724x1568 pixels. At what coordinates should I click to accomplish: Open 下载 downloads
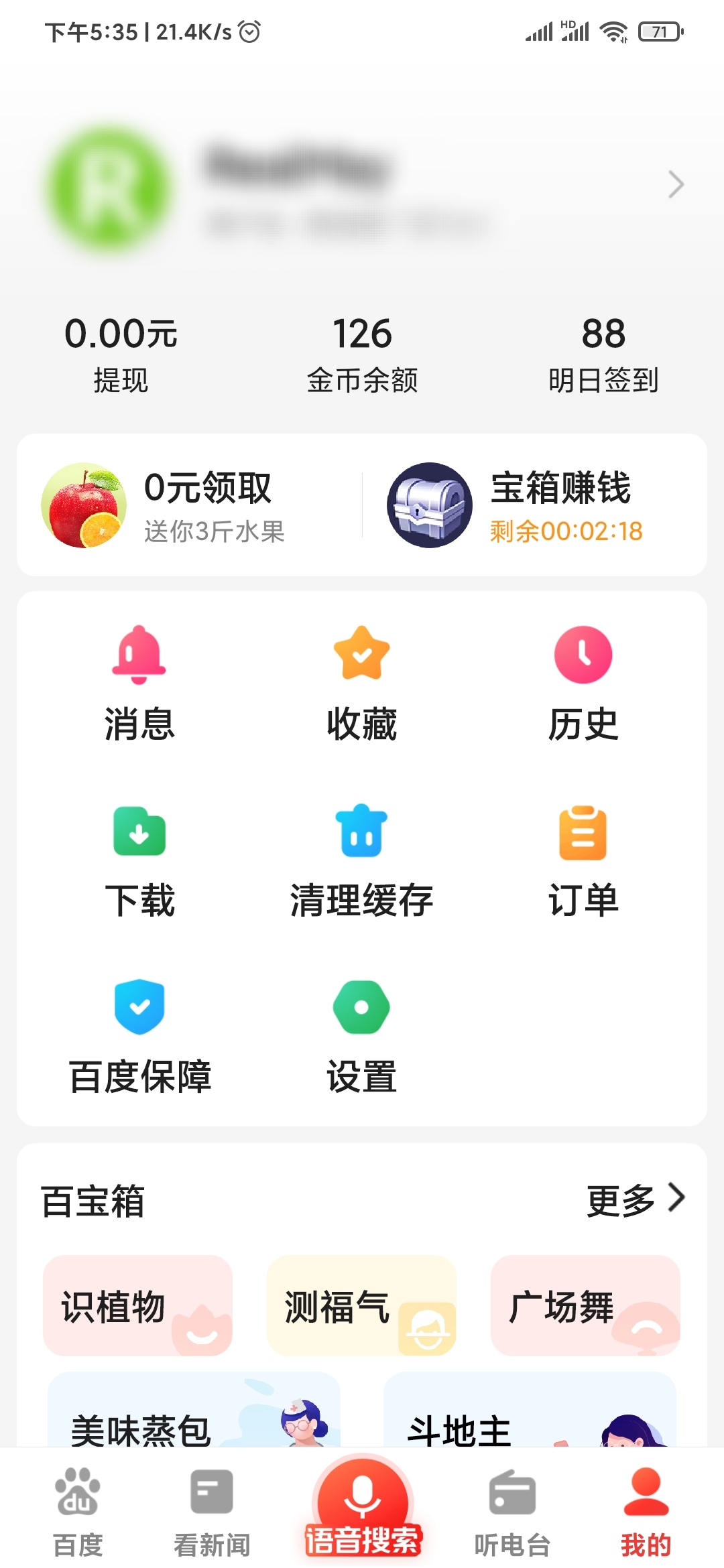coord(139,861)
